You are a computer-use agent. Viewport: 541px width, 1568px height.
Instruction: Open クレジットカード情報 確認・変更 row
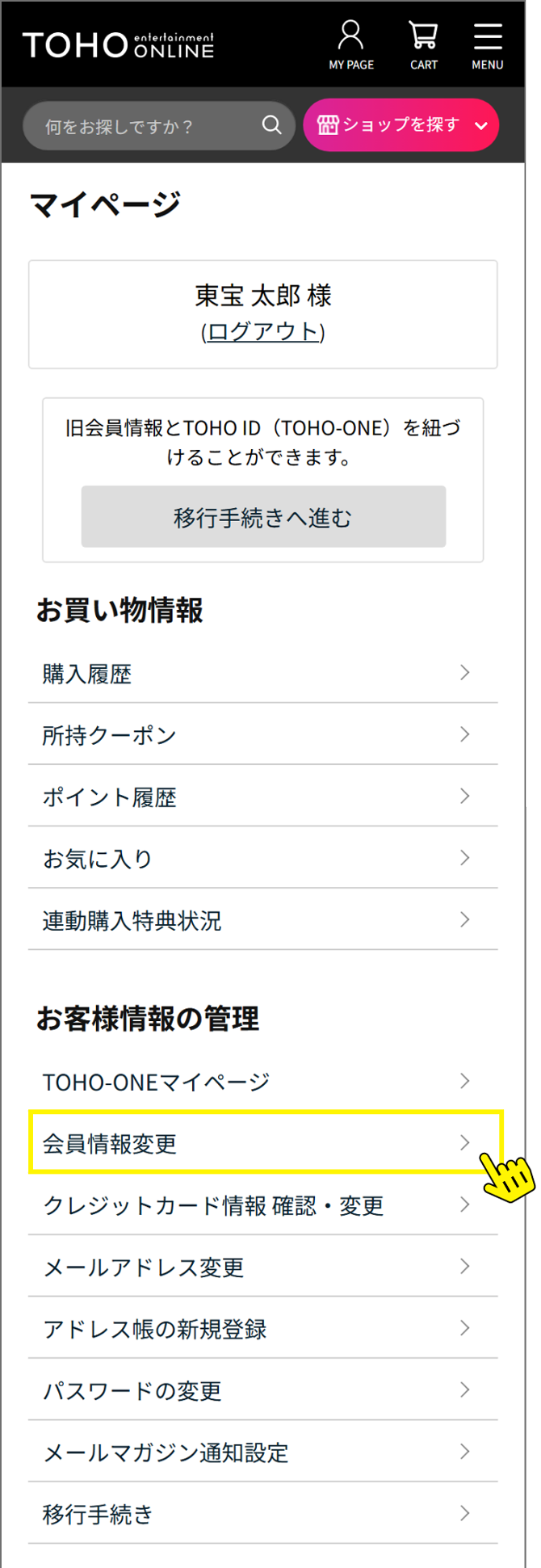262,1205
